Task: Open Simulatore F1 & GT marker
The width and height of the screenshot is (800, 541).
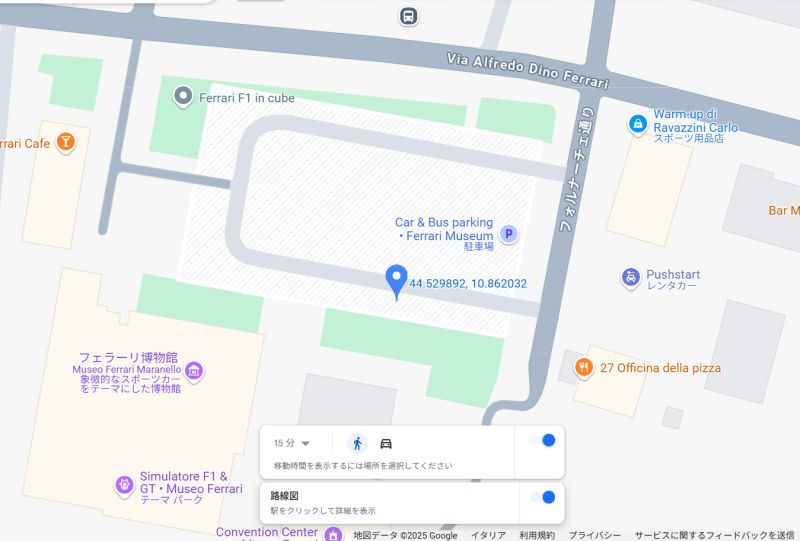Action: pos(124,486)
